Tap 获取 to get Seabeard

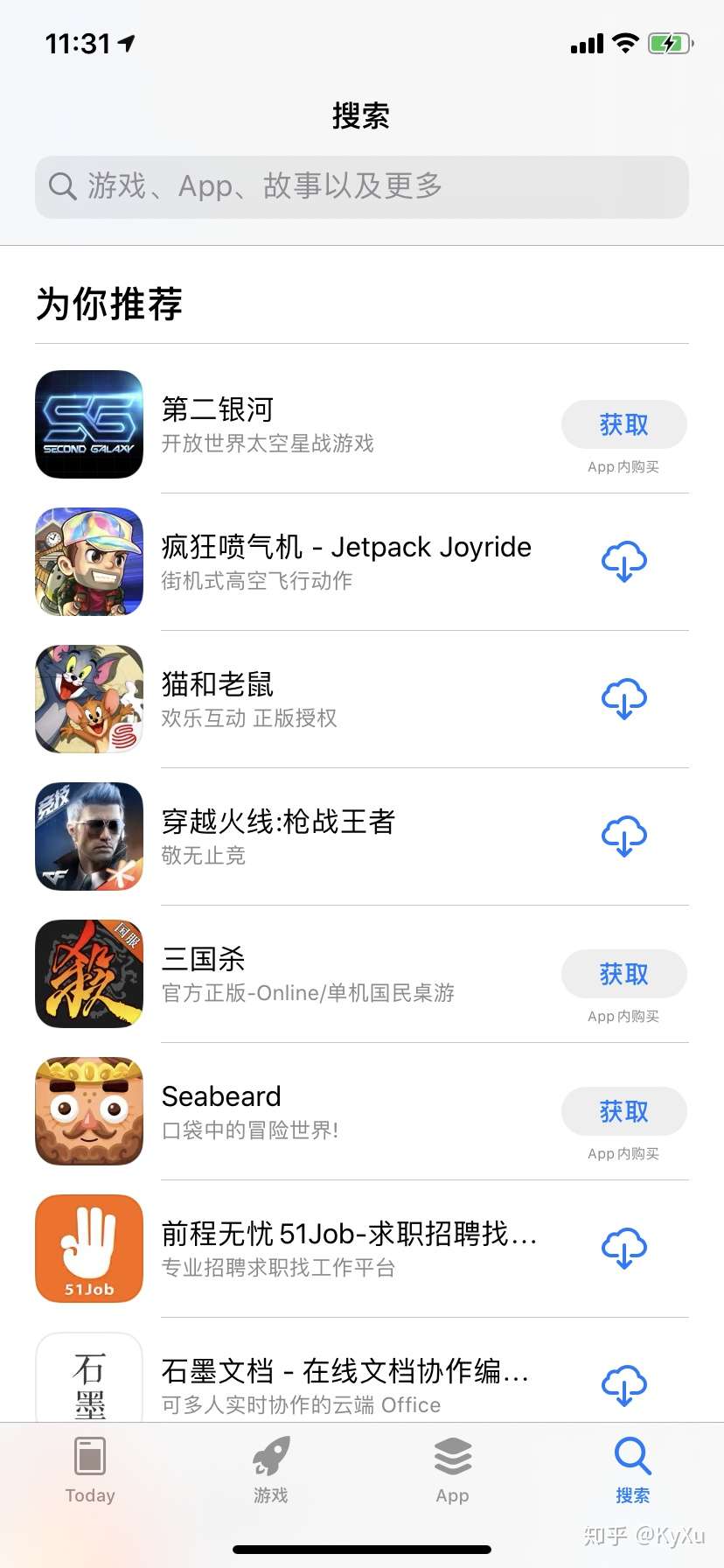pyautogui.click(x=623, y=1111)
